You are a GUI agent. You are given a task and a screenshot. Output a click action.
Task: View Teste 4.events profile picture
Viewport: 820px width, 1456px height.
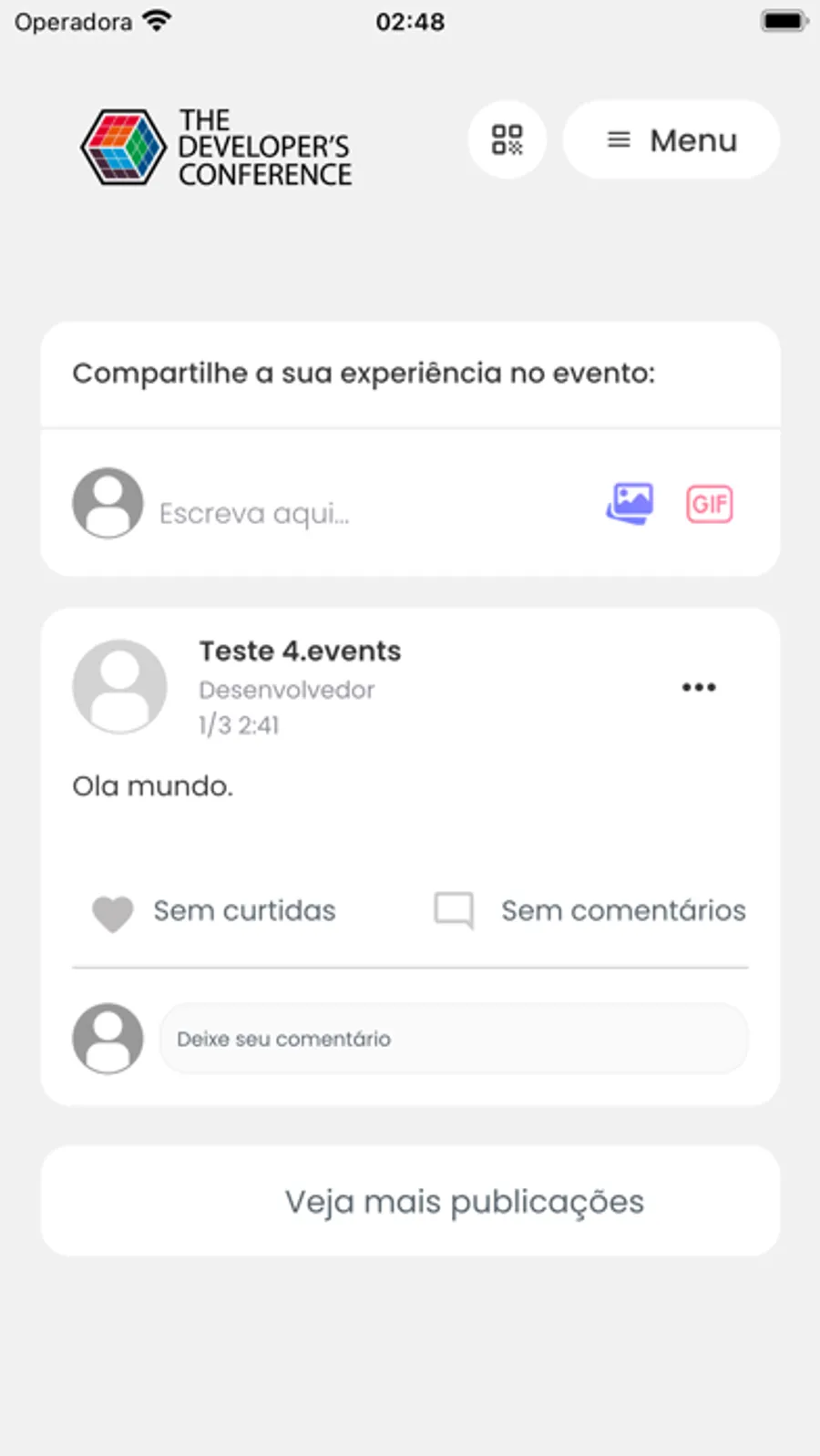[x=119, y=686]
